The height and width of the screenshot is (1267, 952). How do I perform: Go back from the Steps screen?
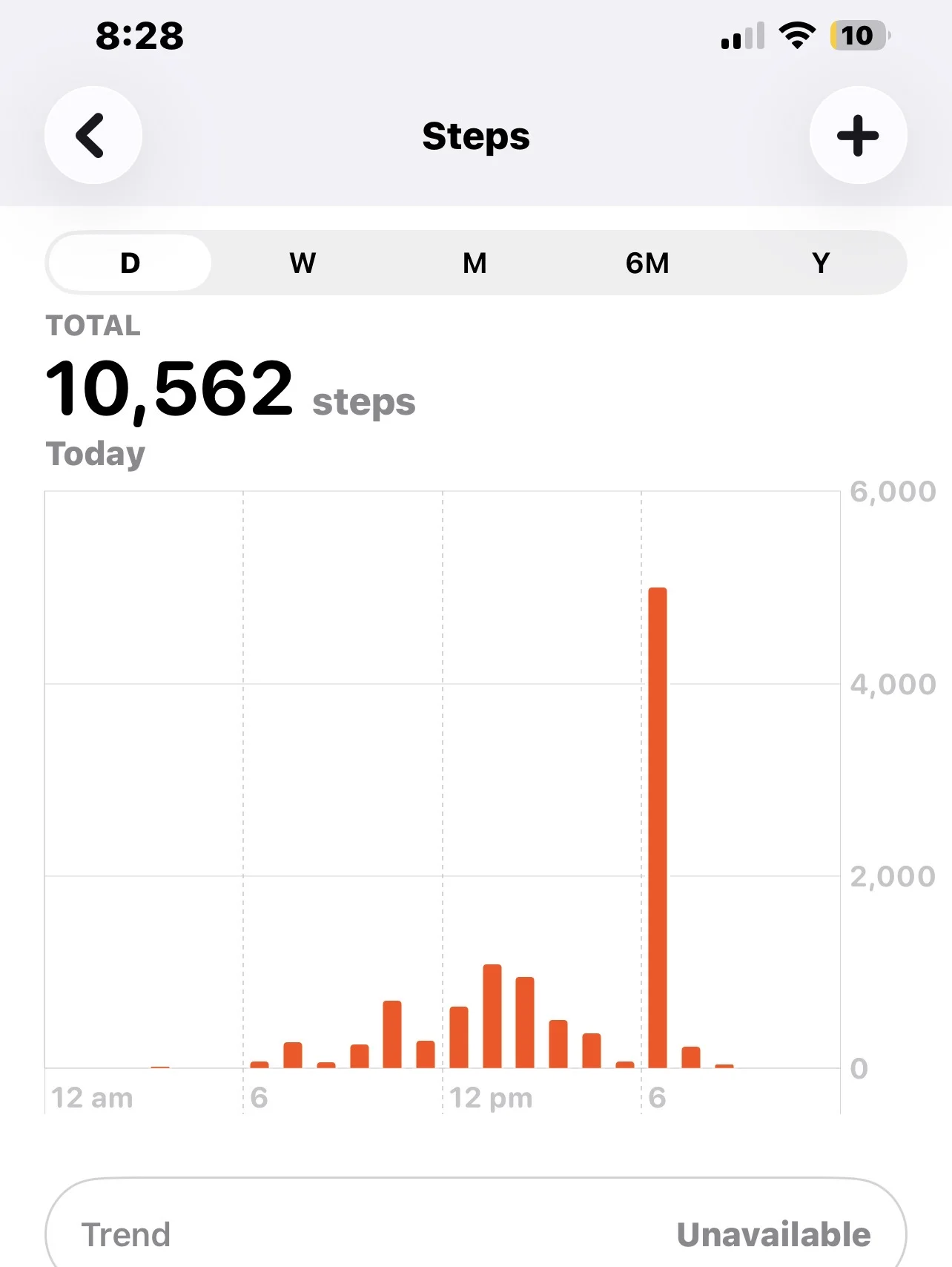click(93, 135)
